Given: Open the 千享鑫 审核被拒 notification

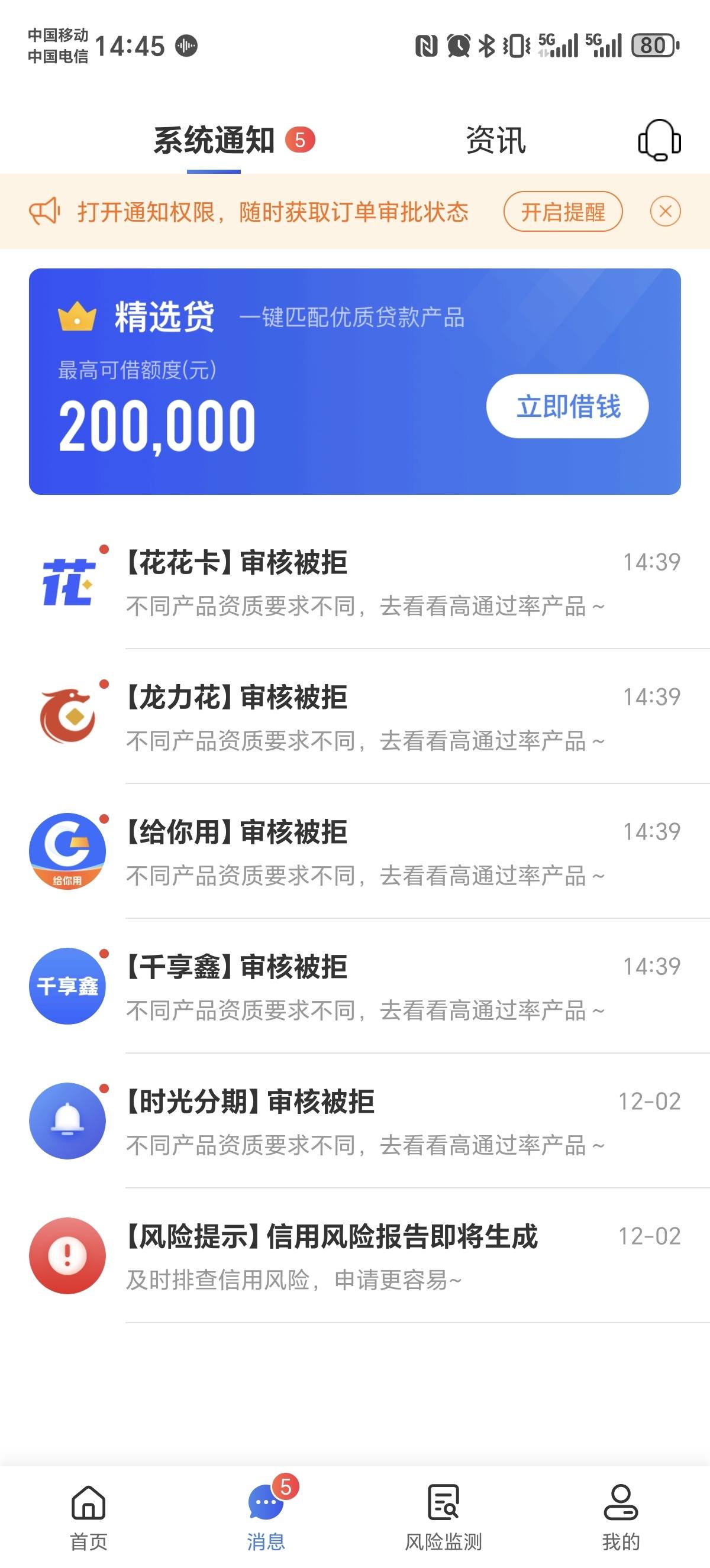Looking at the screenshot, I should pyautogui.click(x=355, y=987).
